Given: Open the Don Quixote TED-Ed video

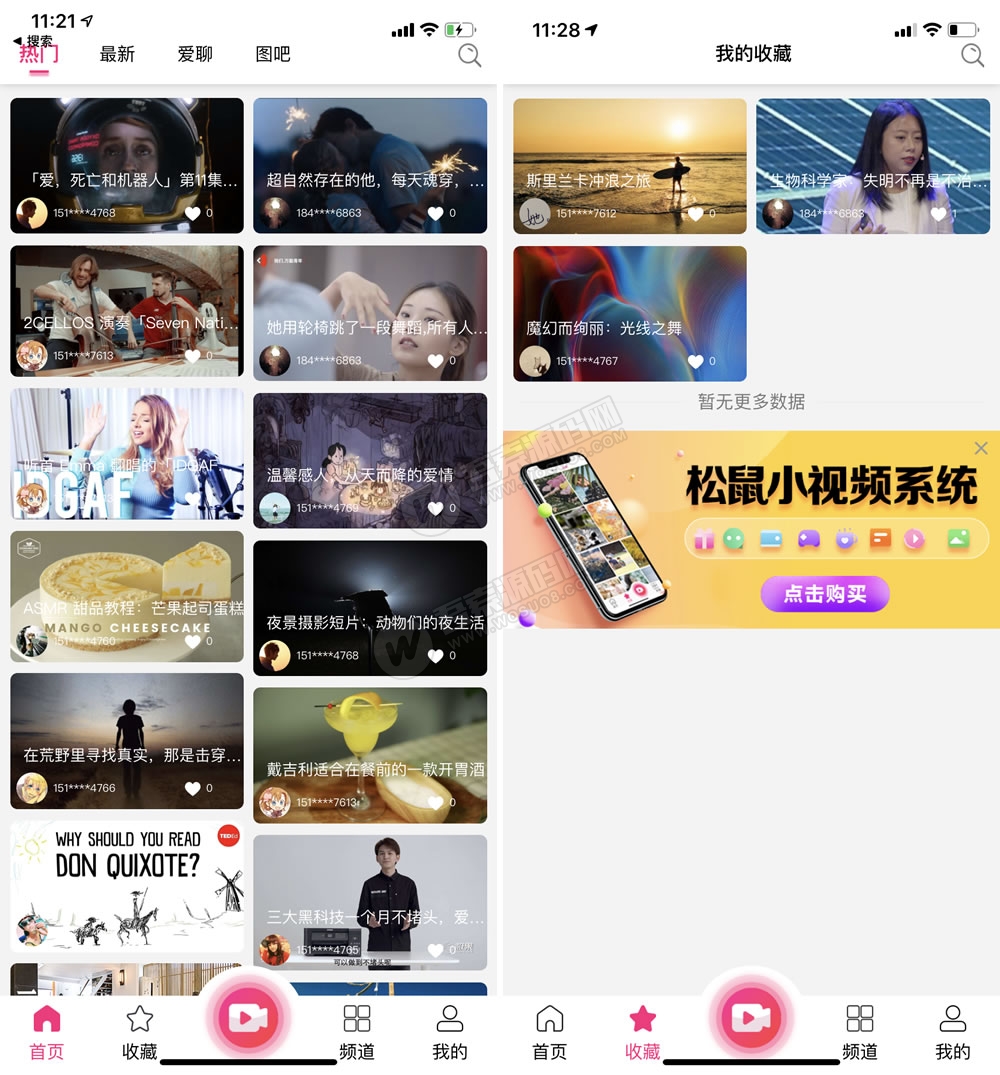Looking at the screenshot, I should tap(127, 880).
